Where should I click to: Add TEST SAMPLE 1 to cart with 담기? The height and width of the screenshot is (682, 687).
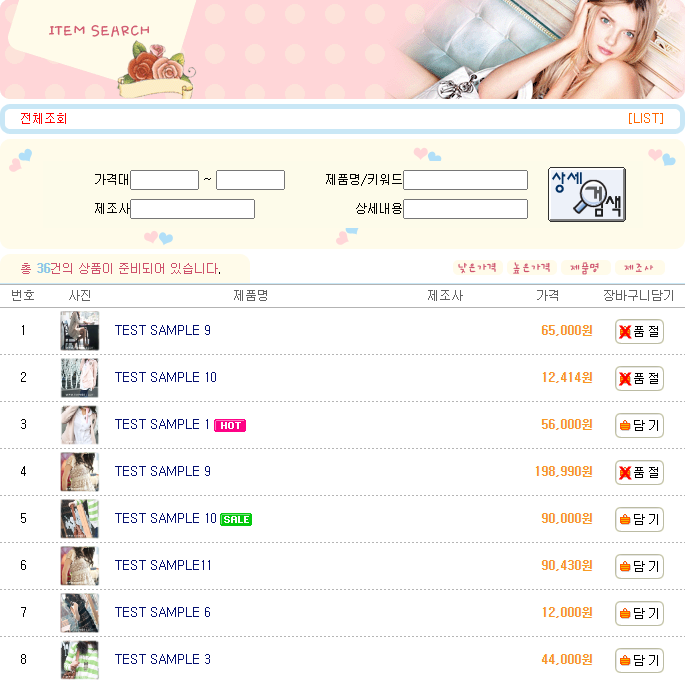click(x=639, y=425)
